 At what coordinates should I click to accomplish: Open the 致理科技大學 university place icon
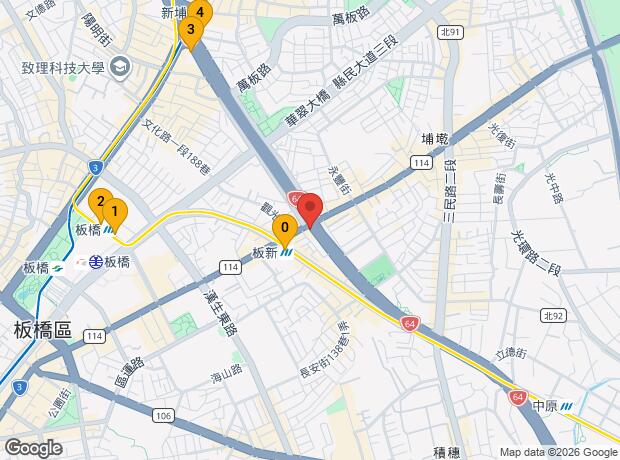click(x=121, y=67)
